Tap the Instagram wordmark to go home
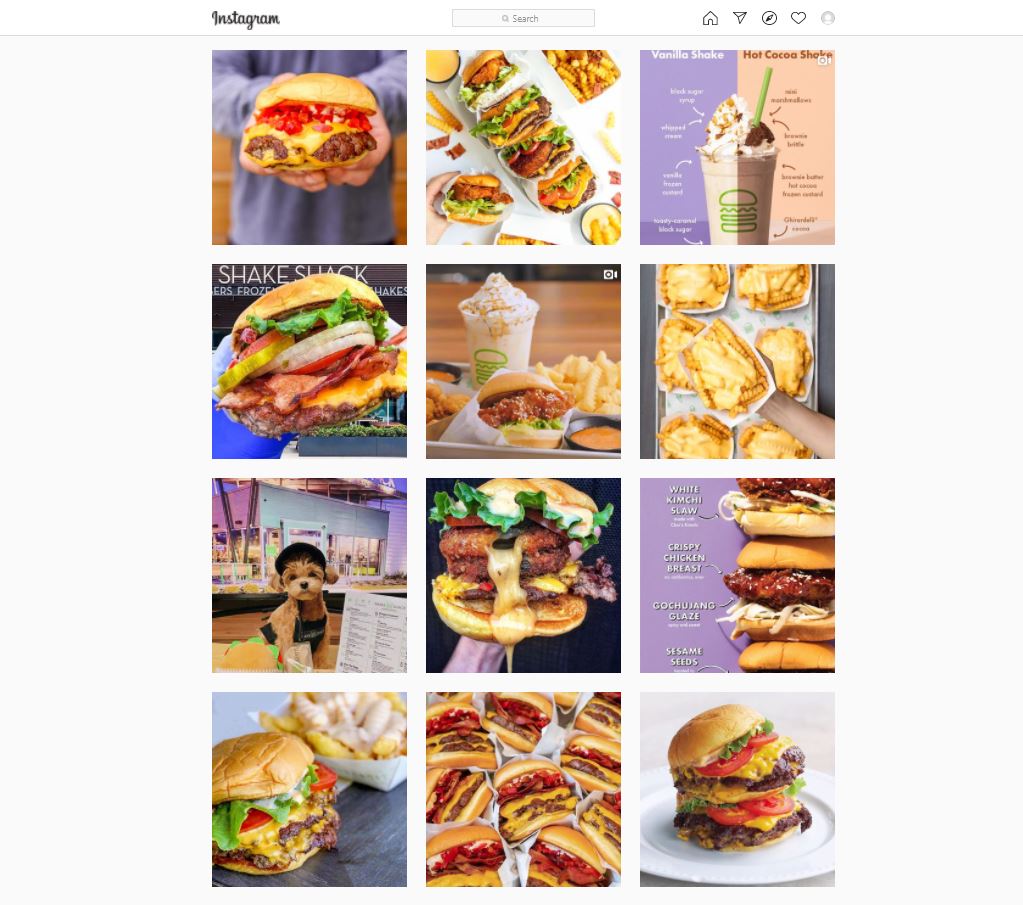The height and width of the screenshot is (905, 1023). 246,19
